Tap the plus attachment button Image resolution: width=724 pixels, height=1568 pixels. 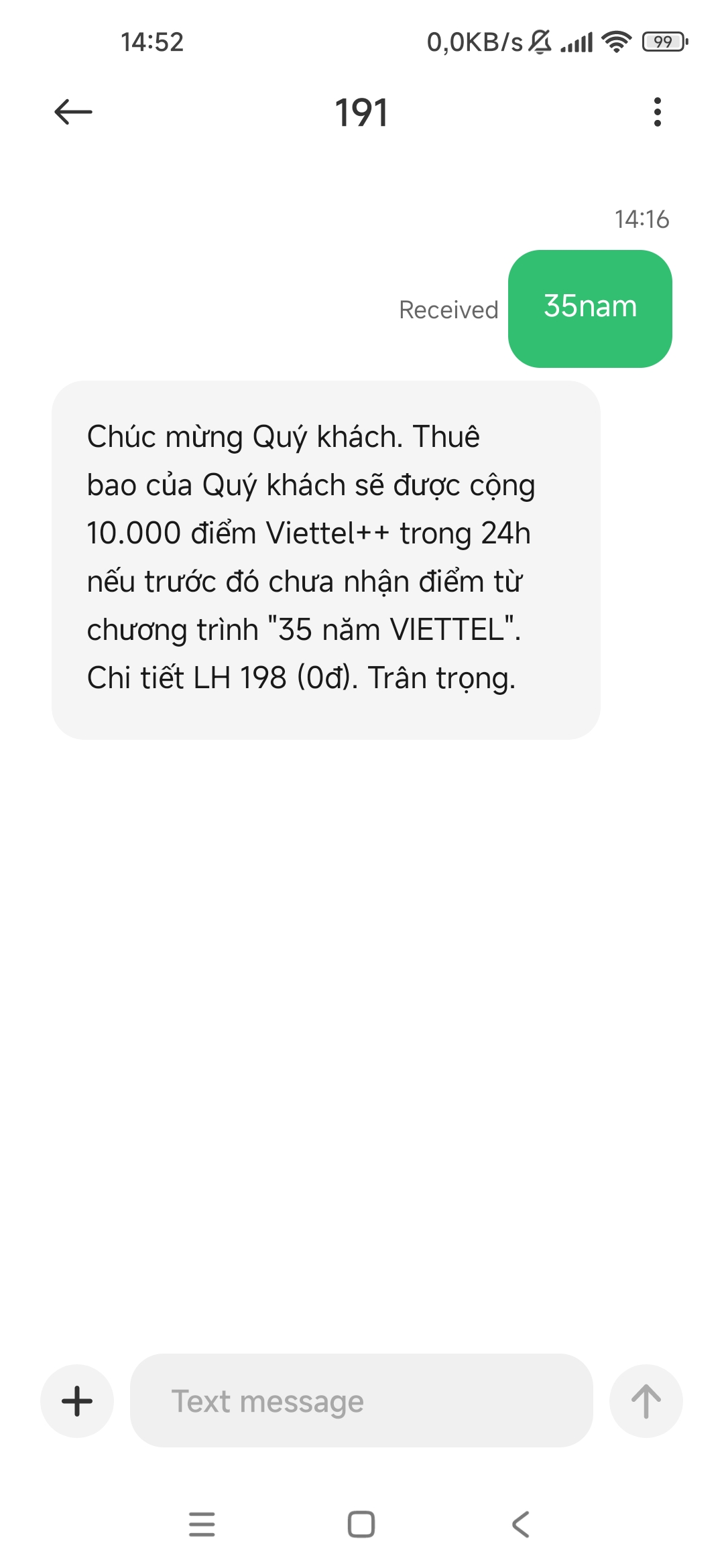pos(77,1400)
